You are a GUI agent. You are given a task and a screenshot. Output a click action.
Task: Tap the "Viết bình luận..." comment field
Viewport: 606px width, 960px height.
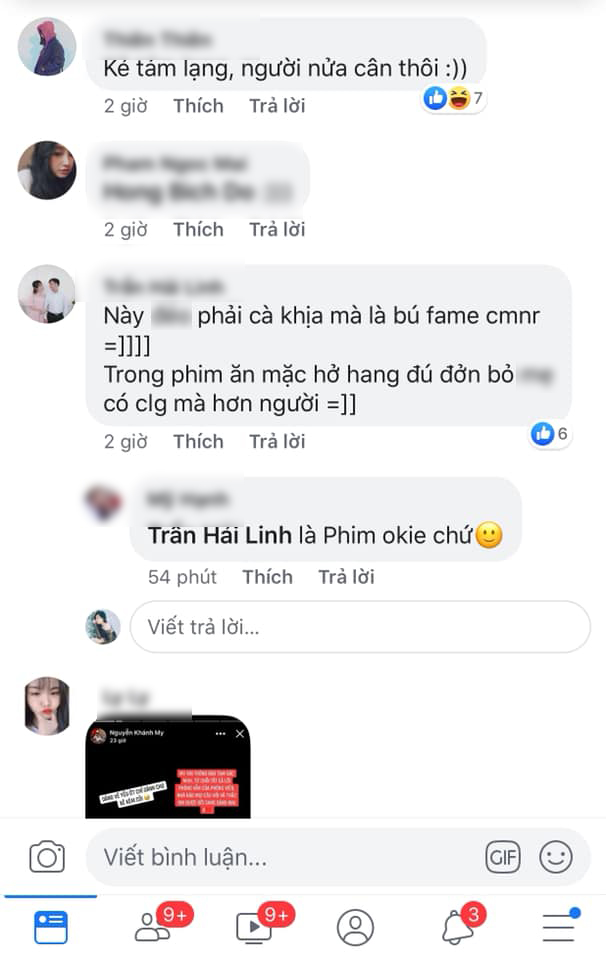tap(280, 857)
